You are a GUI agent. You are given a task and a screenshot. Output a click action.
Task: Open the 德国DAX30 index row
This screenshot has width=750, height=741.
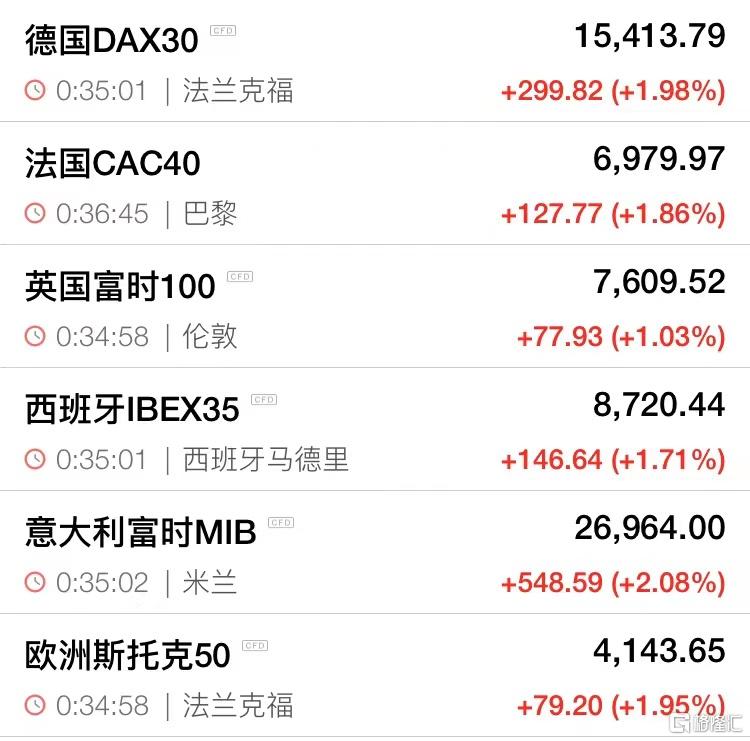(375, 62)
